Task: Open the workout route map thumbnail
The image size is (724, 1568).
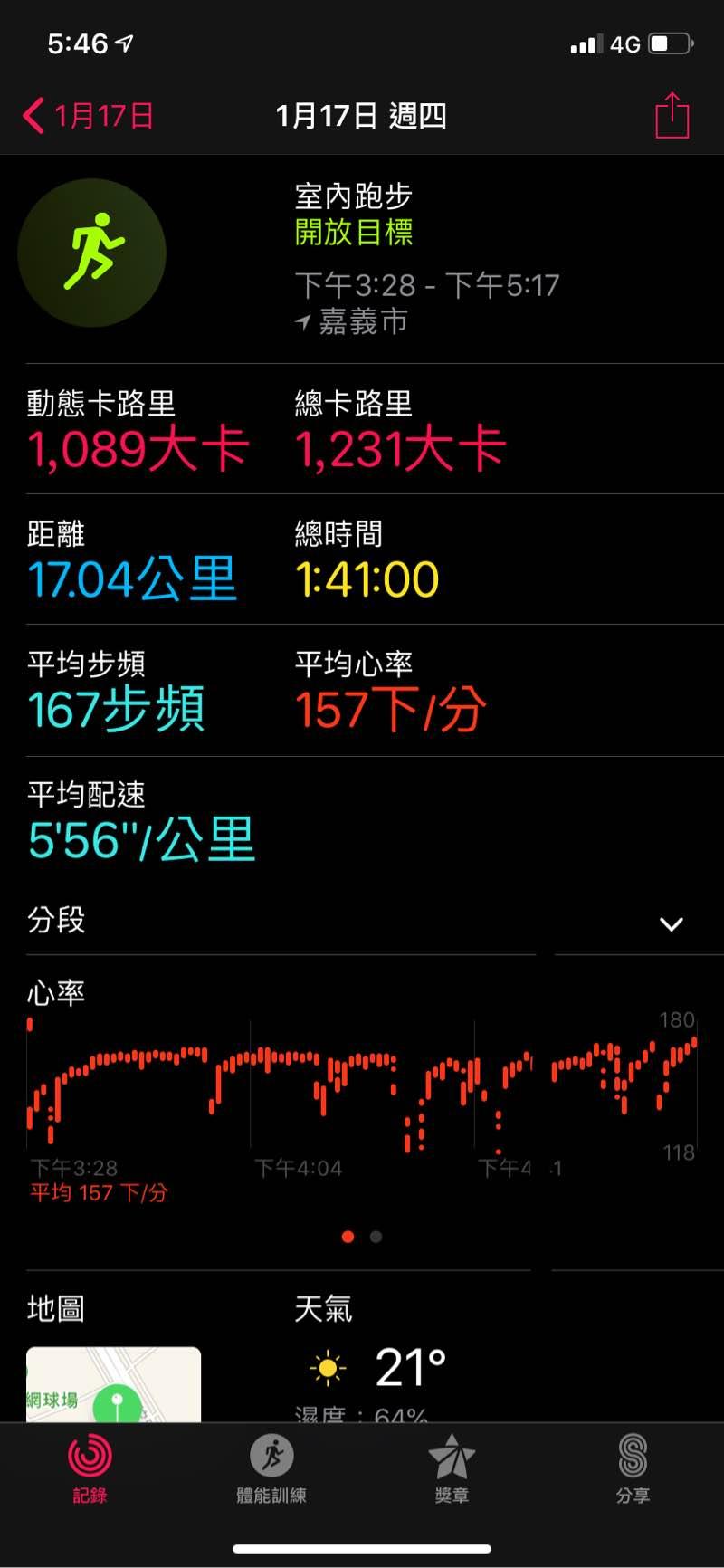Action: [113, 1383]
